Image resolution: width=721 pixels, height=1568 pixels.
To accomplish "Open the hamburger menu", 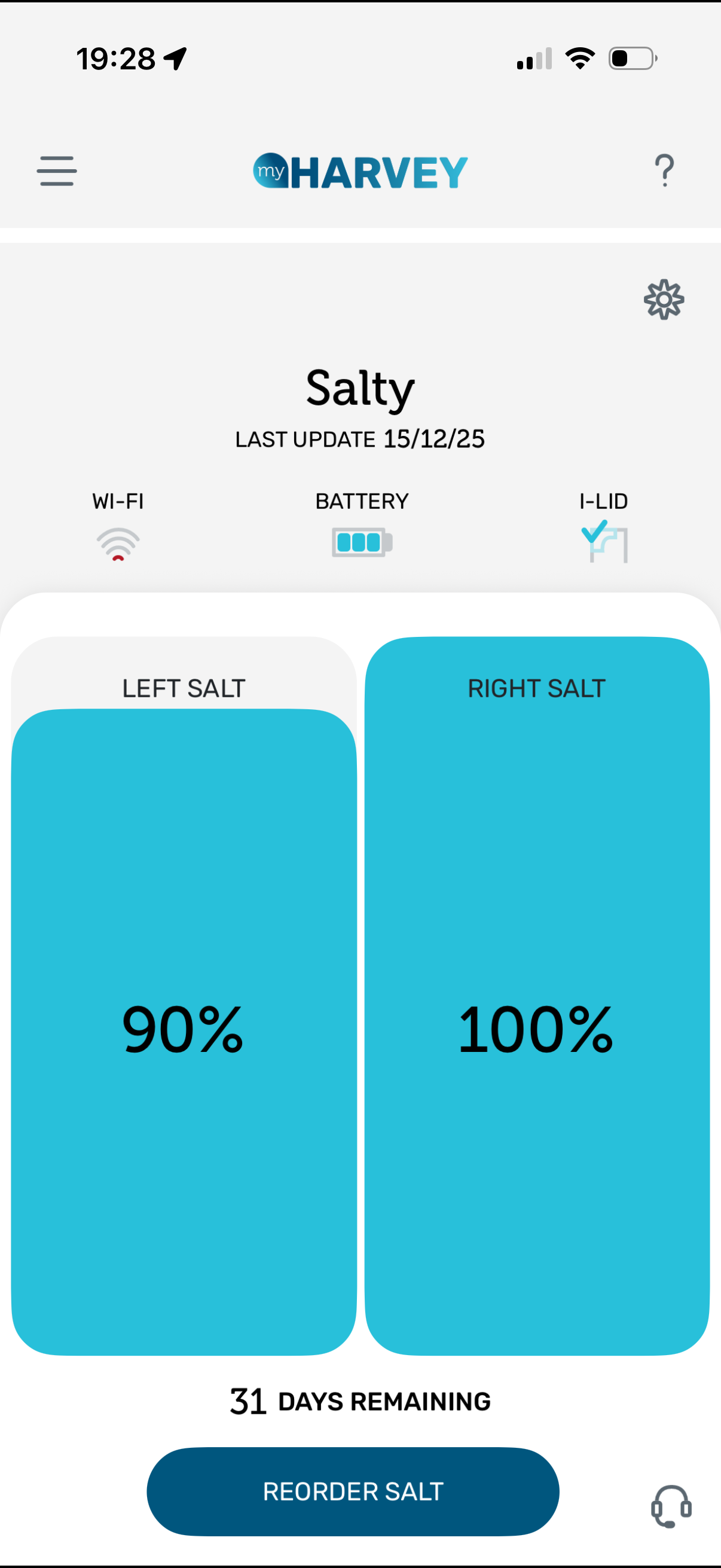I will tap(57, 170).
